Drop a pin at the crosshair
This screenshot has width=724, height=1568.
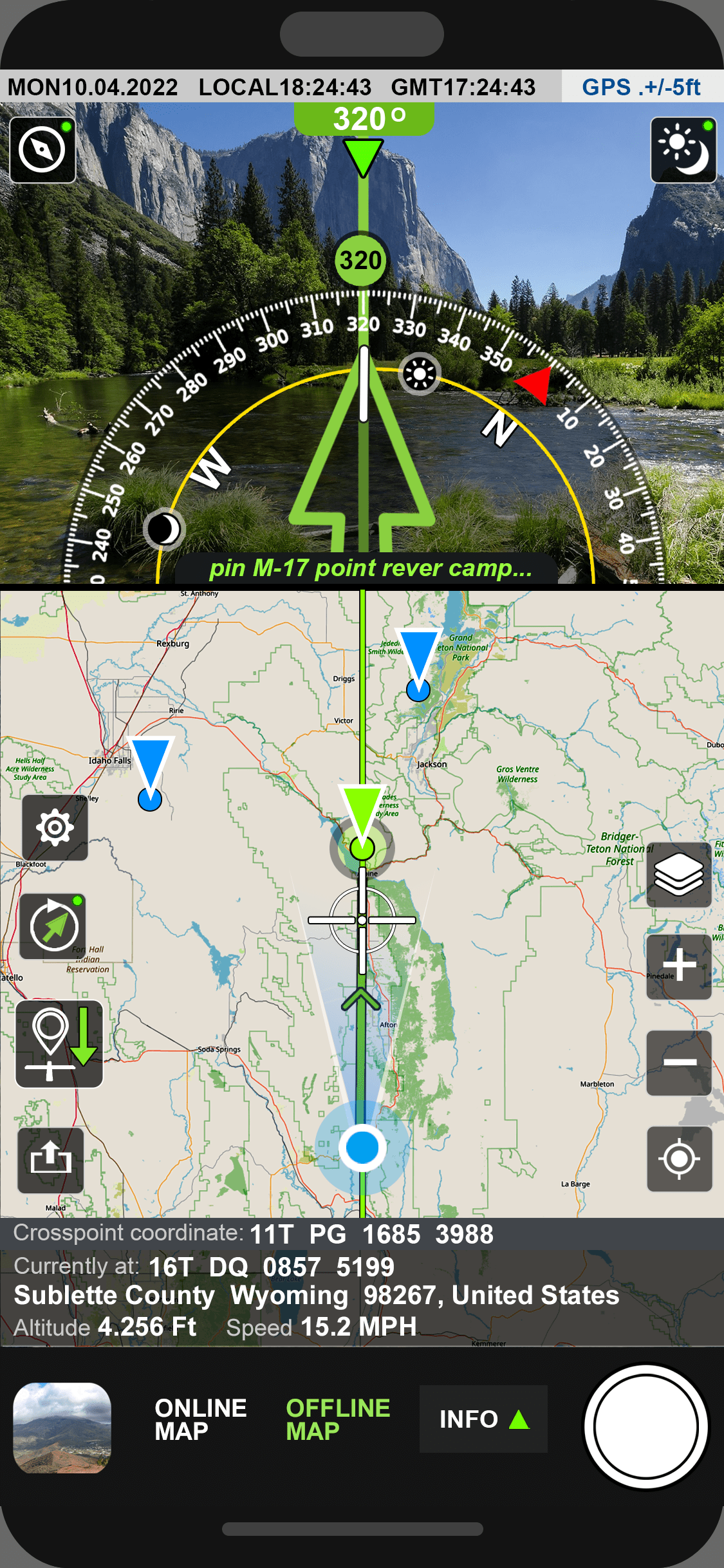click(59, 1043)
